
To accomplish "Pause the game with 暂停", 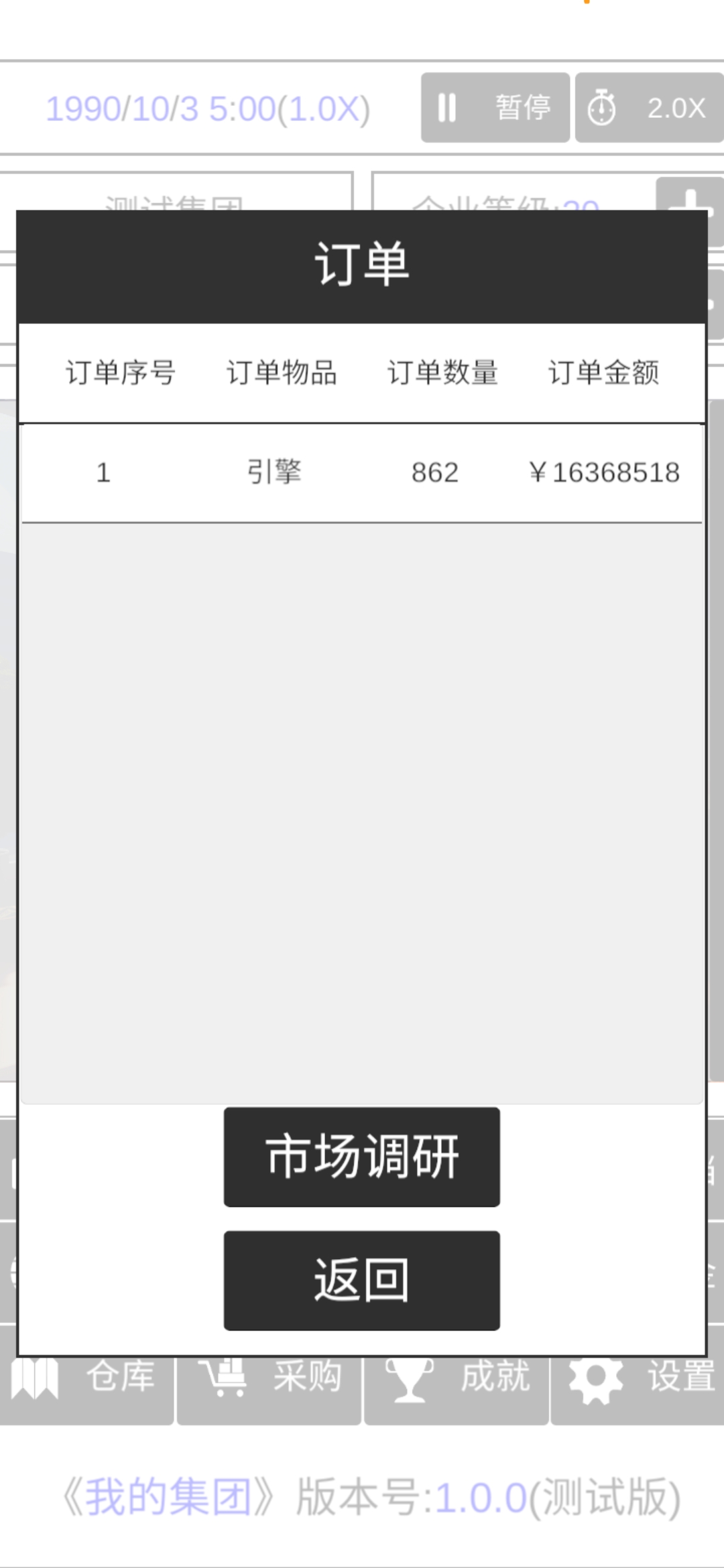I will (495, 108).
